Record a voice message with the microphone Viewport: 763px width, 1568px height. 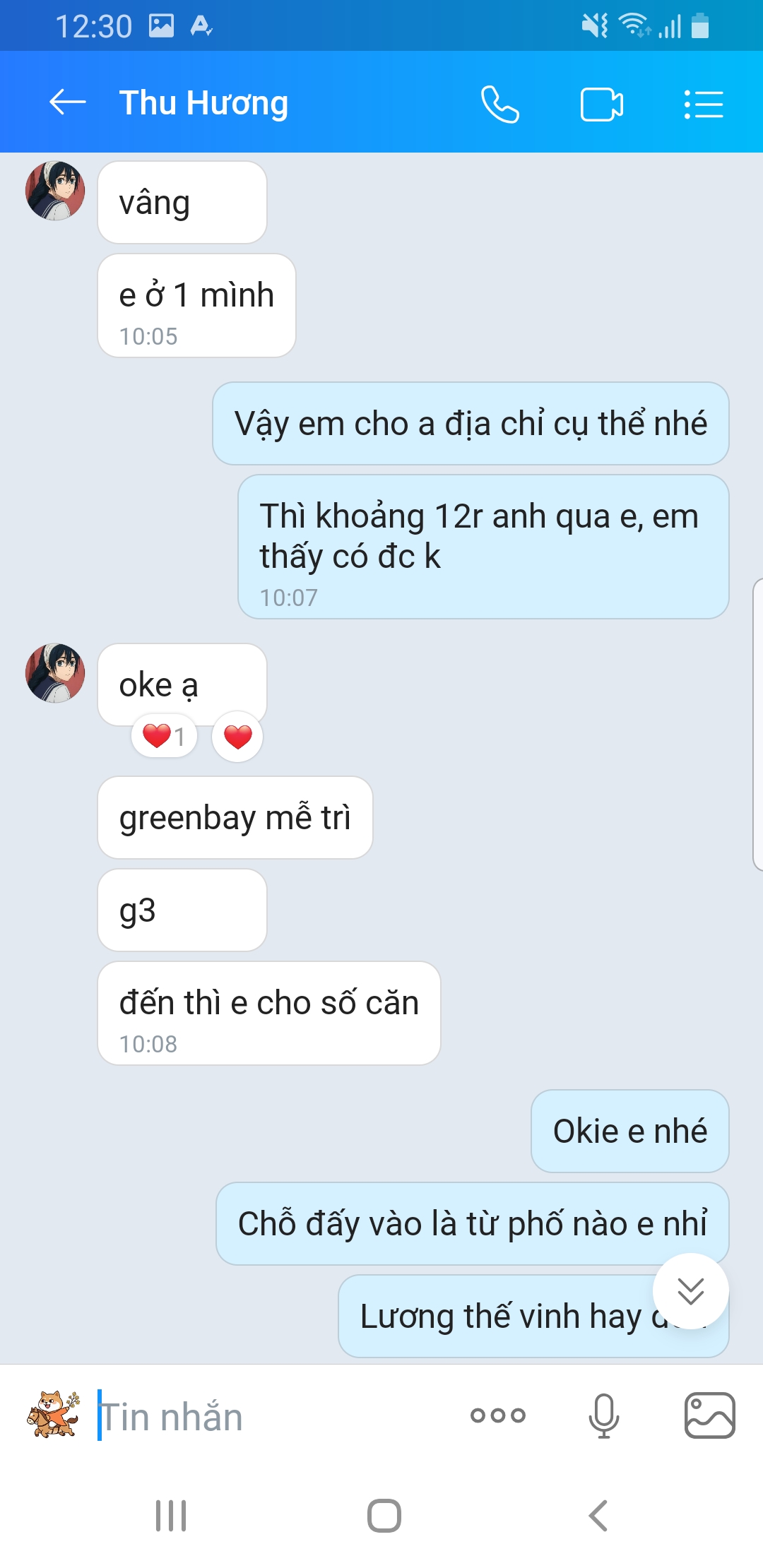(604, 1415)
